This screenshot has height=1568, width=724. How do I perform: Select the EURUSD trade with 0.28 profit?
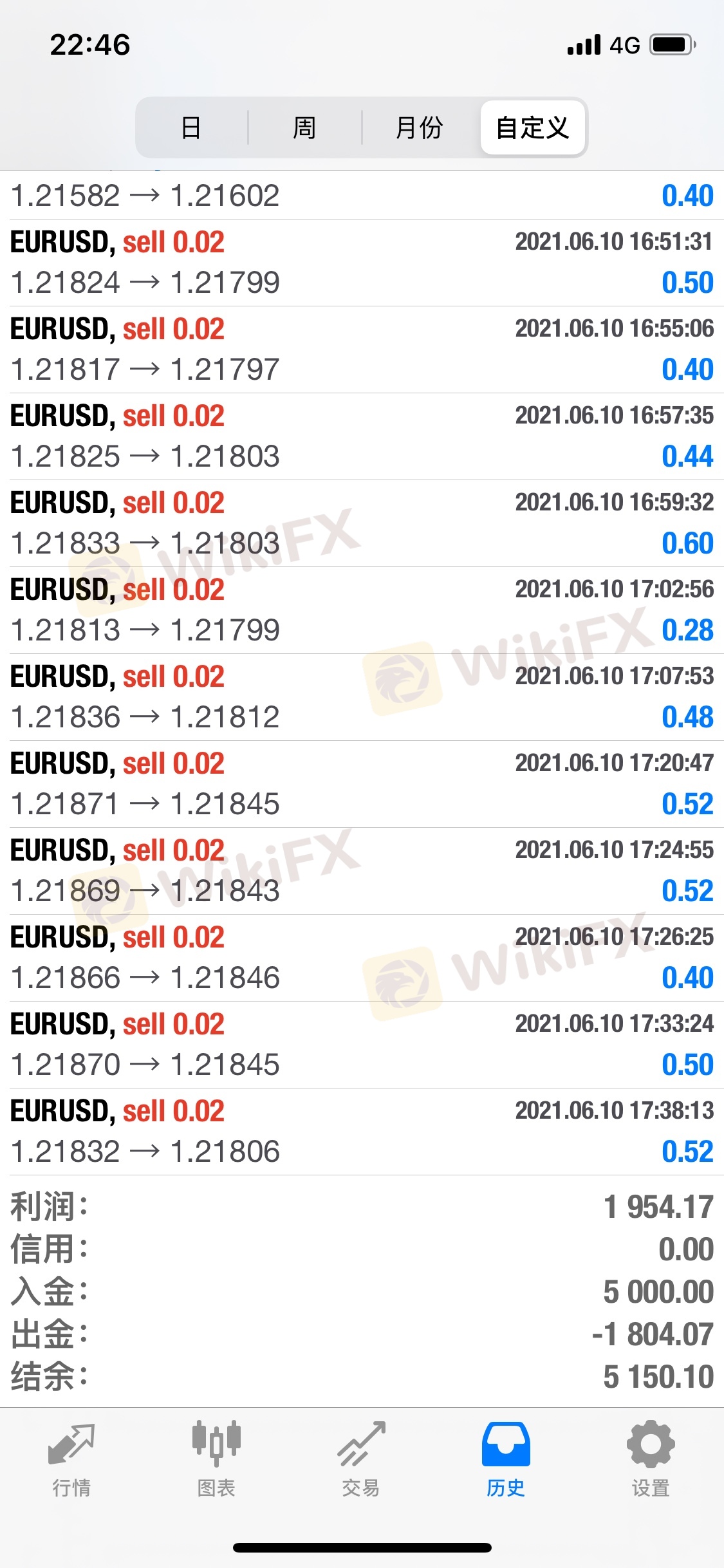tap(362, 610)
